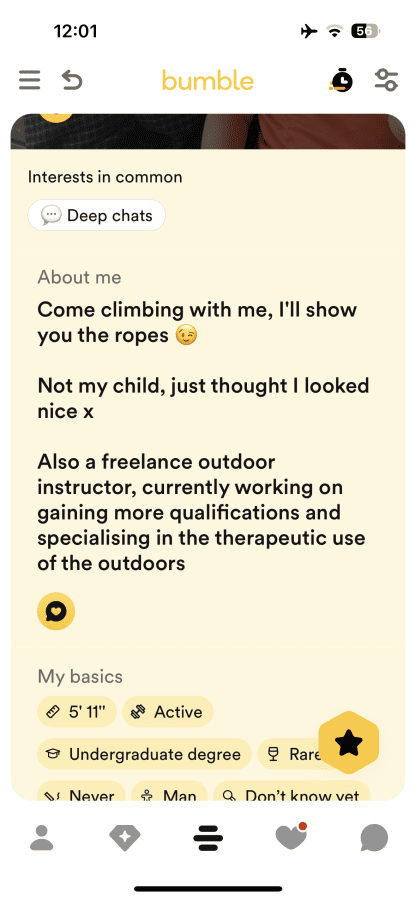Image resolution: width=416 pixels, height=900 pixels.
Task: Undo the last swipe with backtrack arrow
Action: [72, 80]
